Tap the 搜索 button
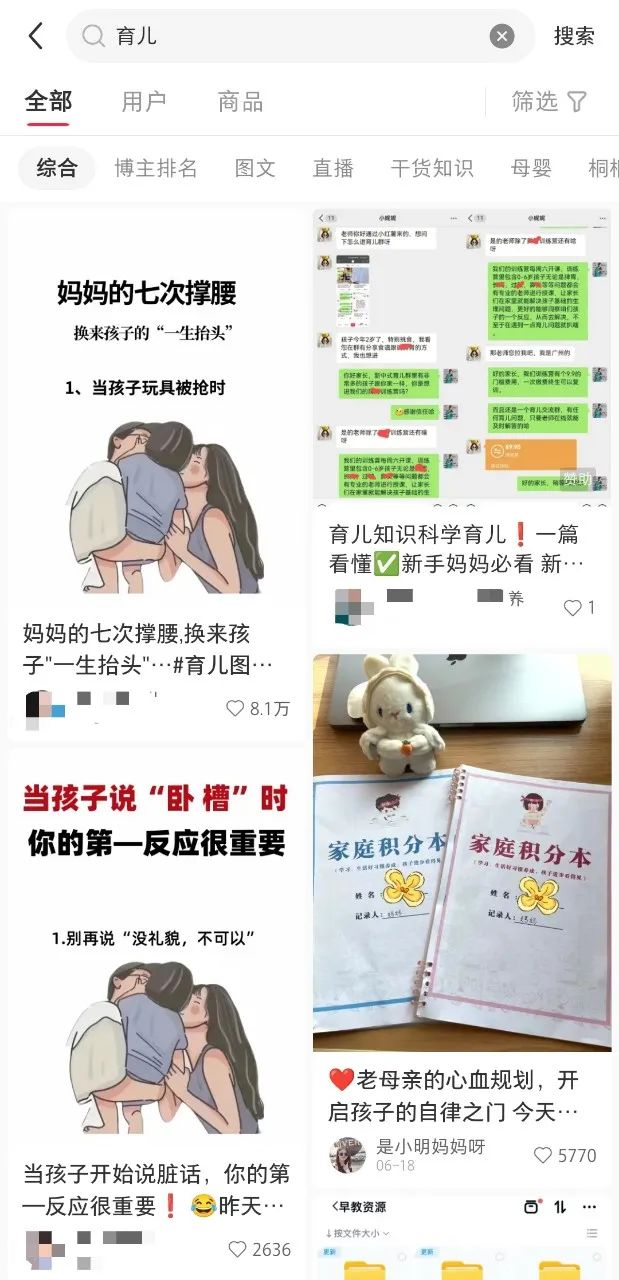Viewport: 619px width, 1280px height. click(x=574, y=37)
